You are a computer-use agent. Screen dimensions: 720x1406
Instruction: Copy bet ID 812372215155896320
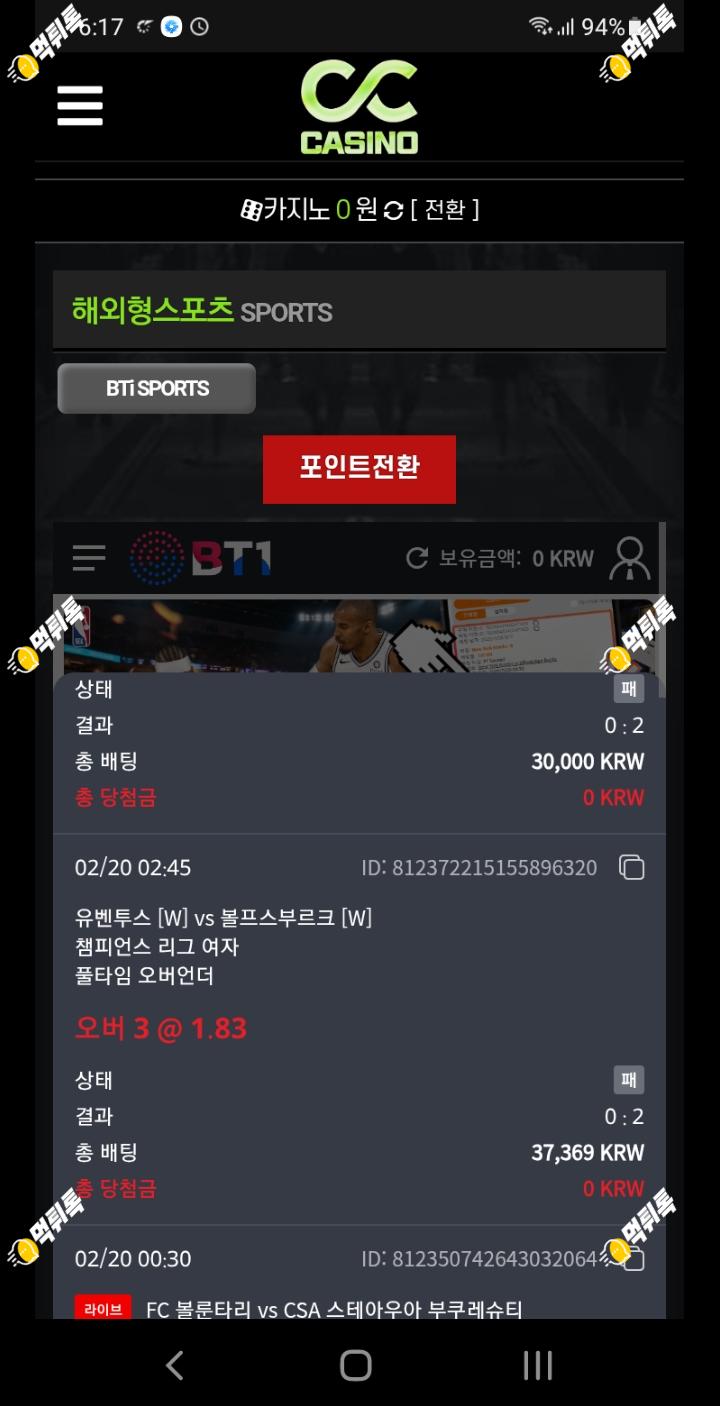(x=631, y=867)
